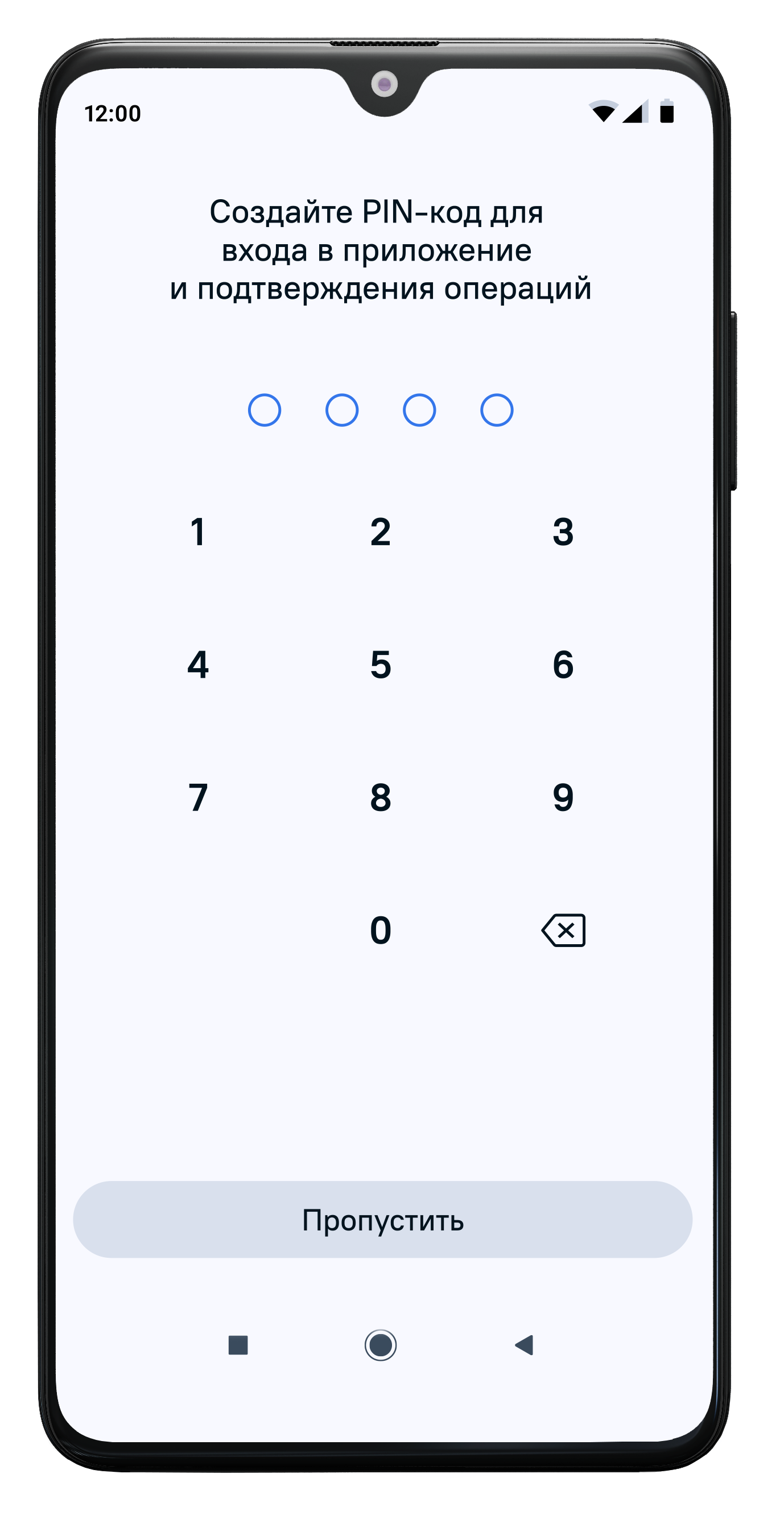Select digit 9 on the keypad
This screenshot has width=784, height=1523.
coord(563,797)
